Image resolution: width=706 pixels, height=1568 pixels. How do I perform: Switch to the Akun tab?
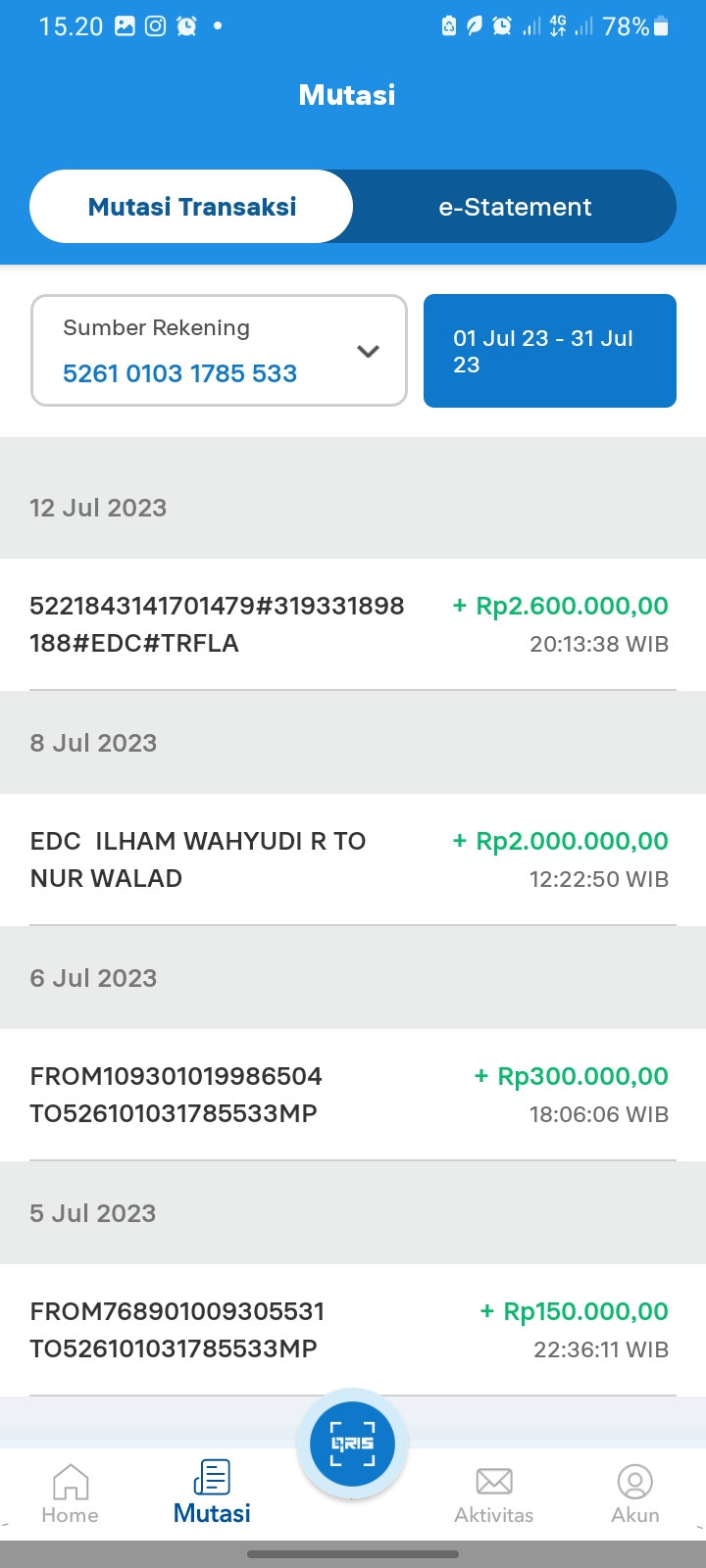tap(634, 1494)
